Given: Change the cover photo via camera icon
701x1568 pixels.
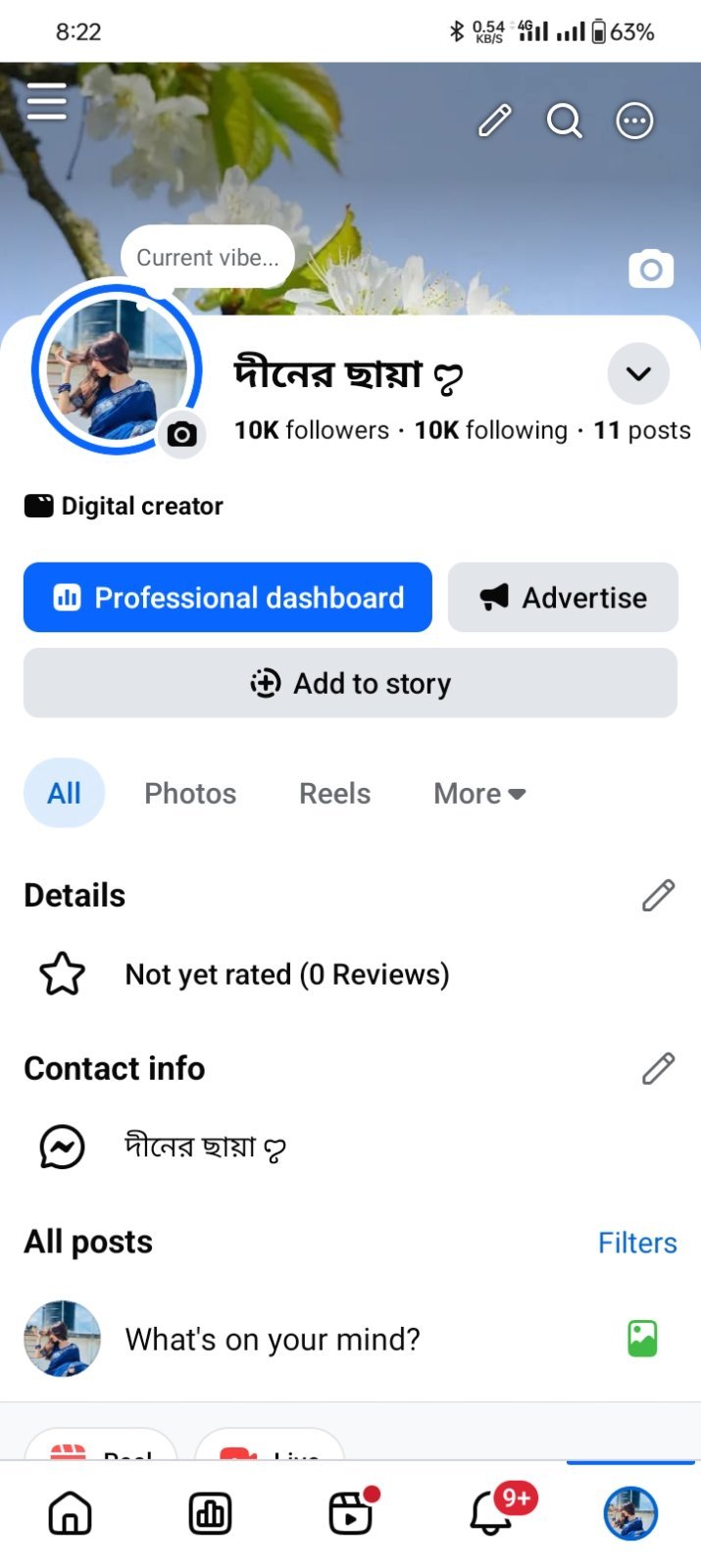Looking at the screenshot, I should point(651,269).
